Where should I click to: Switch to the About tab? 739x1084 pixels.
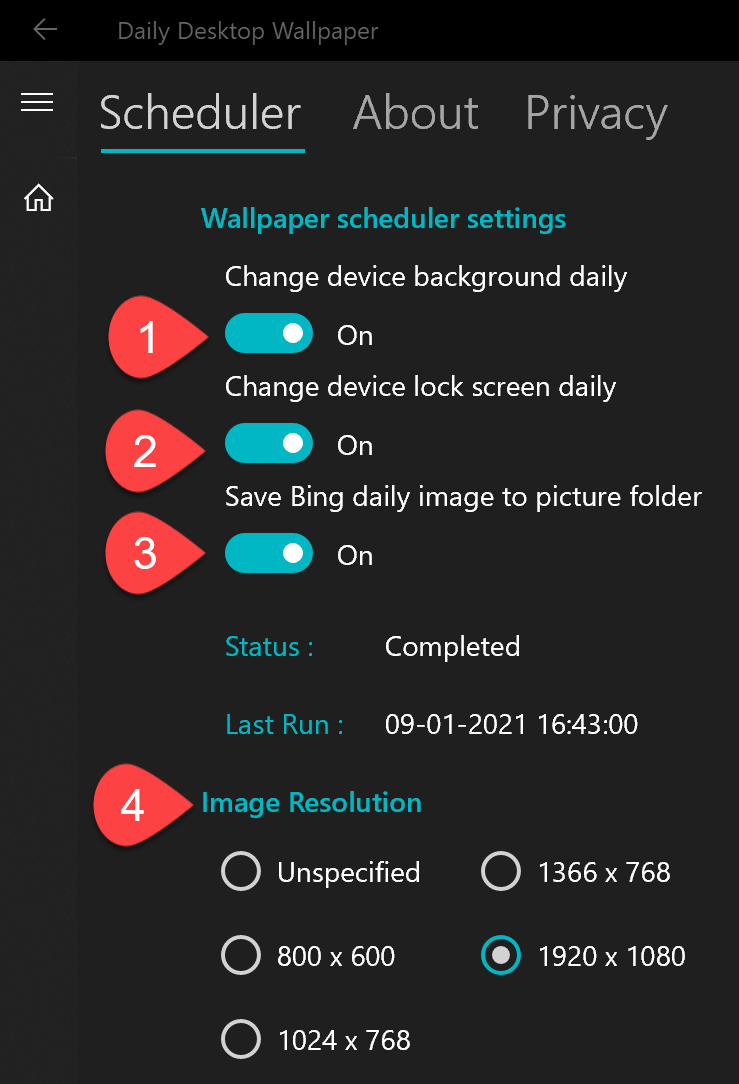coord(416,114)
